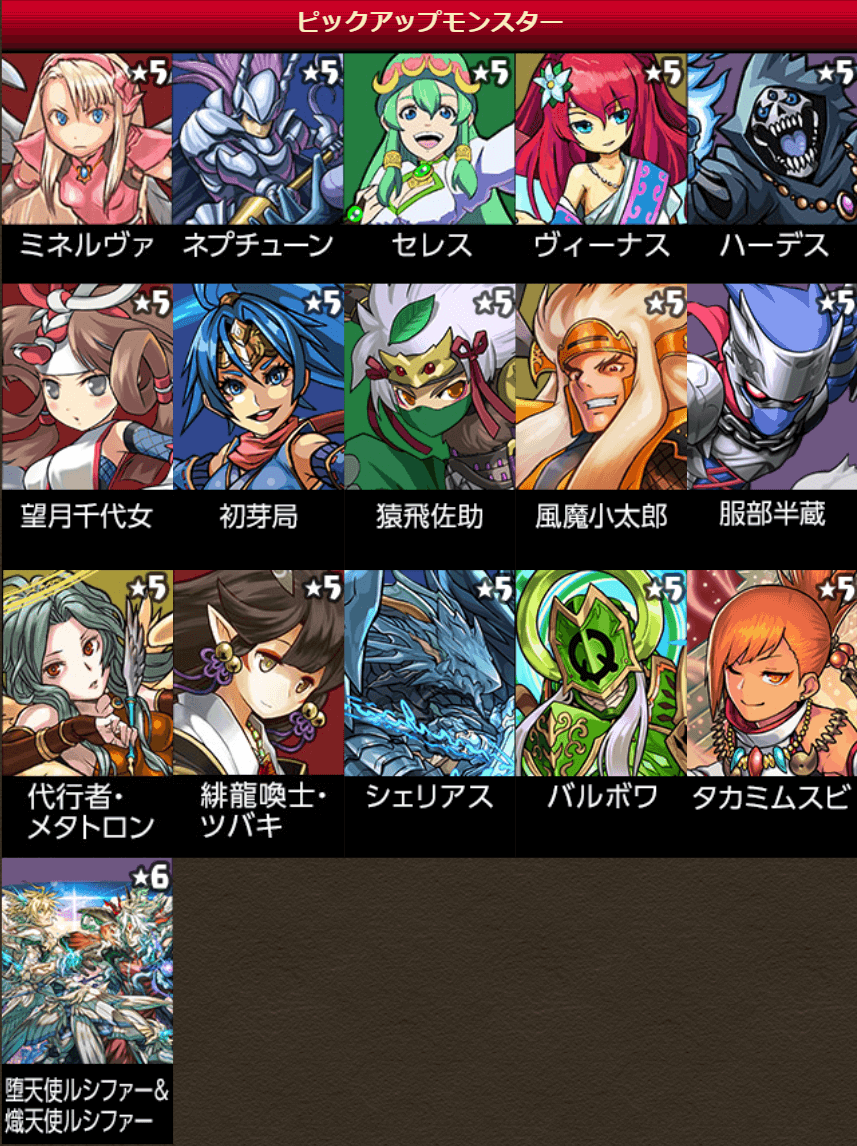Image resolution: width=857 pixels, height=1146 pixels.
Task: Open the バルボワ monster
Action: click(x=601, y=674)
